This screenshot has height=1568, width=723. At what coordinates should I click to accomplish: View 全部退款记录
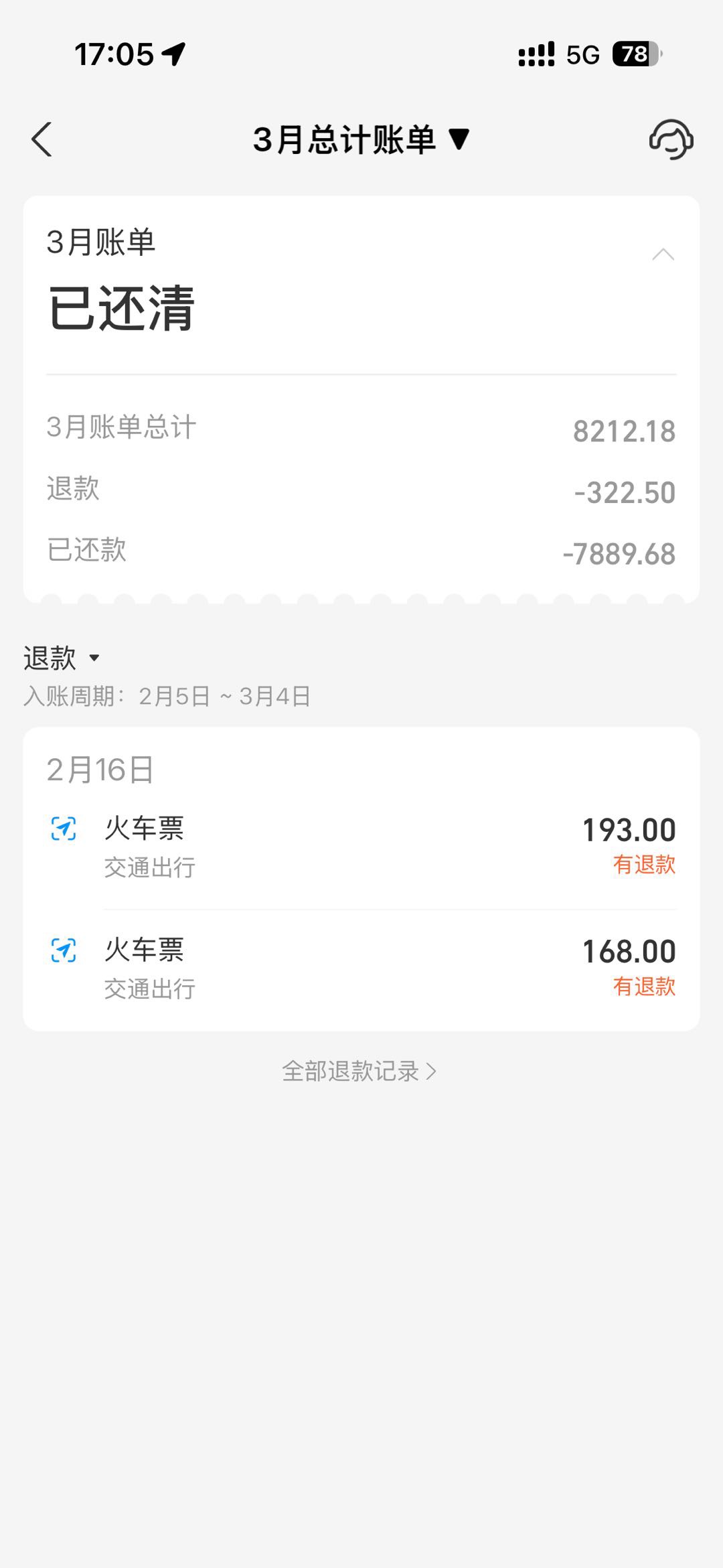pyautogui.click(x=359, y=1072)
